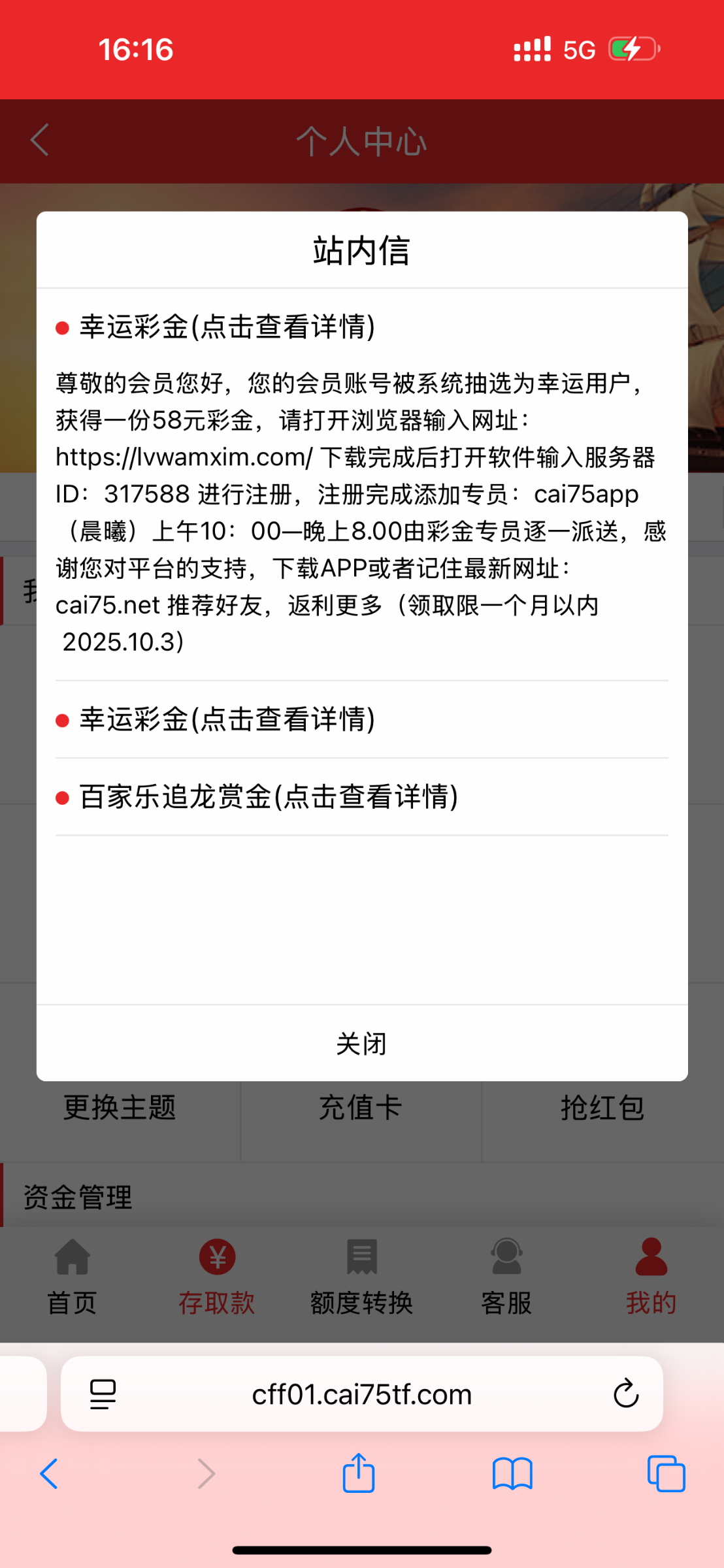The image size is (724, 1568).
Task: Open the 百家乐追龙赏金 message details
Action: [x=268, y=797]
